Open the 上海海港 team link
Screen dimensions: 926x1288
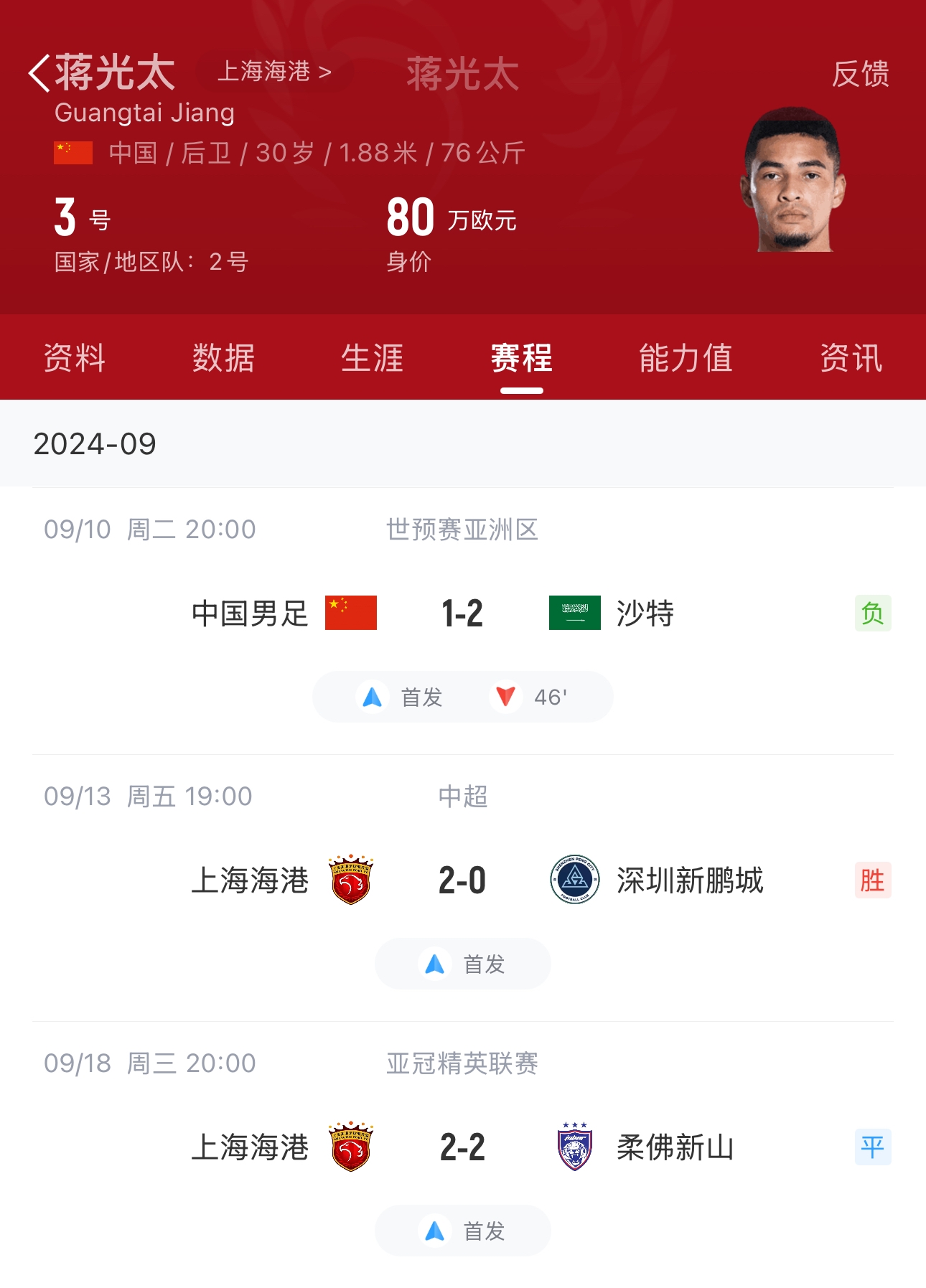click(x=274, y=72)
